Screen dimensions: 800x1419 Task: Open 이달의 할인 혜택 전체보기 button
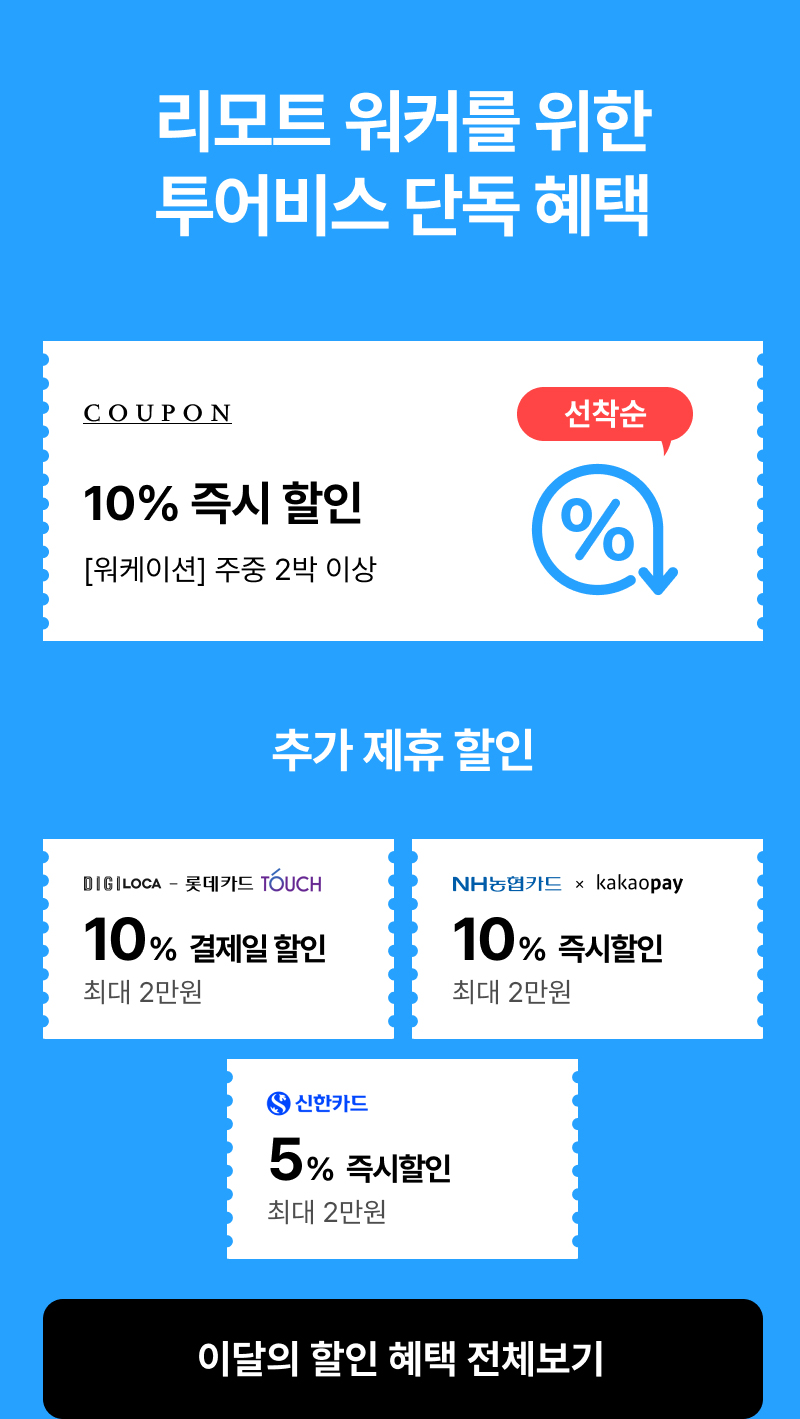402,1358
